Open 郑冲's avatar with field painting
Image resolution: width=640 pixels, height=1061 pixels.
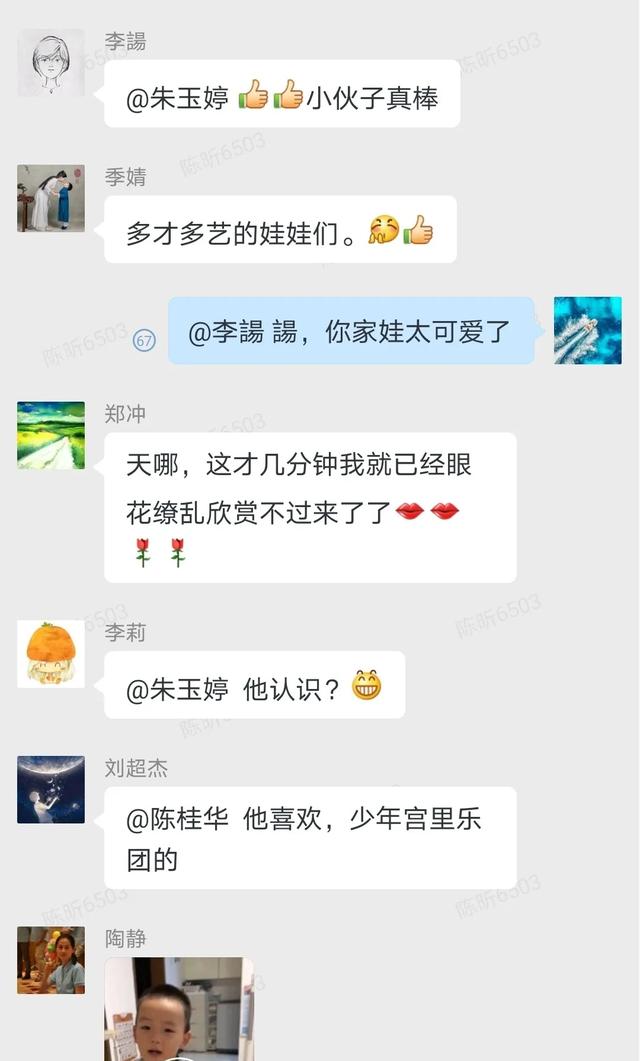pos(51,435)
